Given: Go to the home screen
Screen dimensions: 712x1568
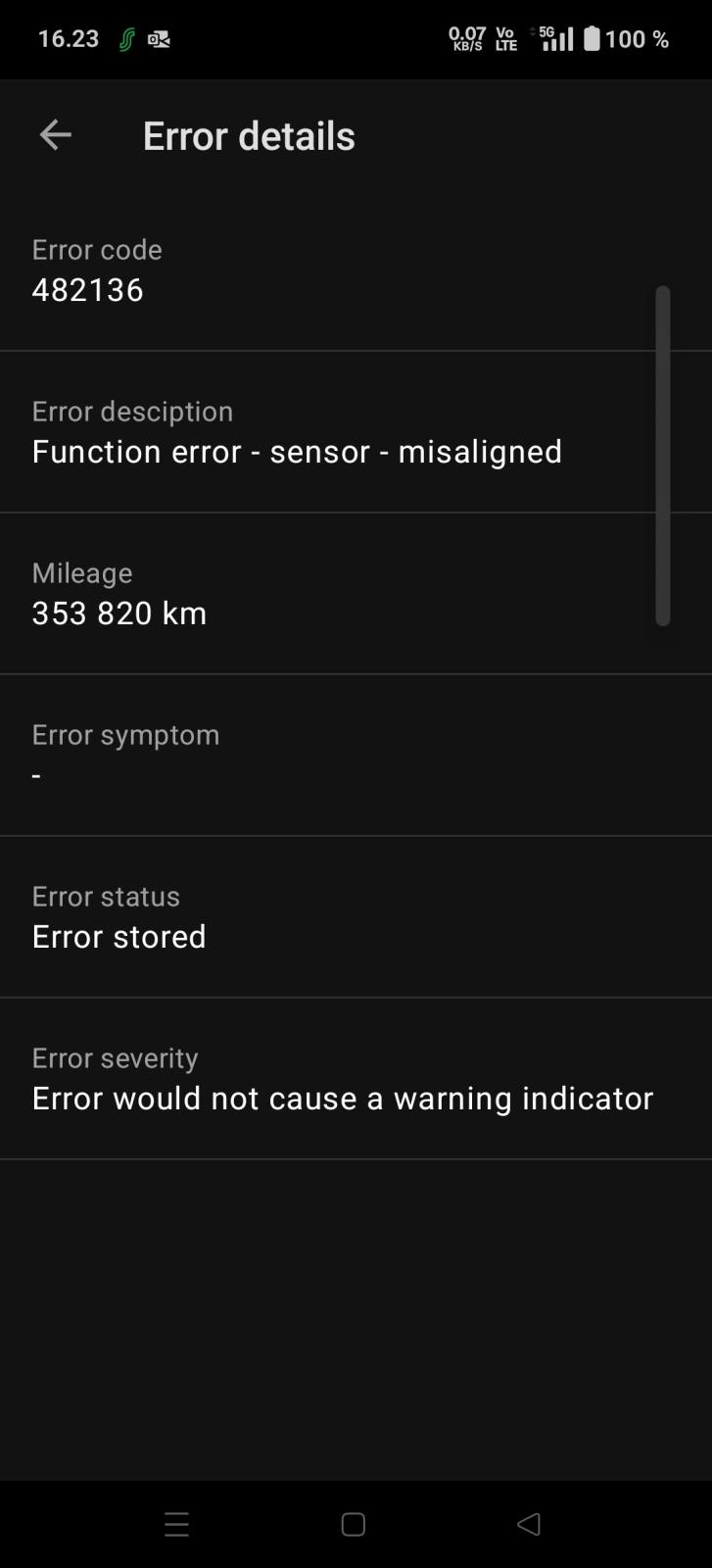Looking at the screenshot, I should tap(354, 1524).
